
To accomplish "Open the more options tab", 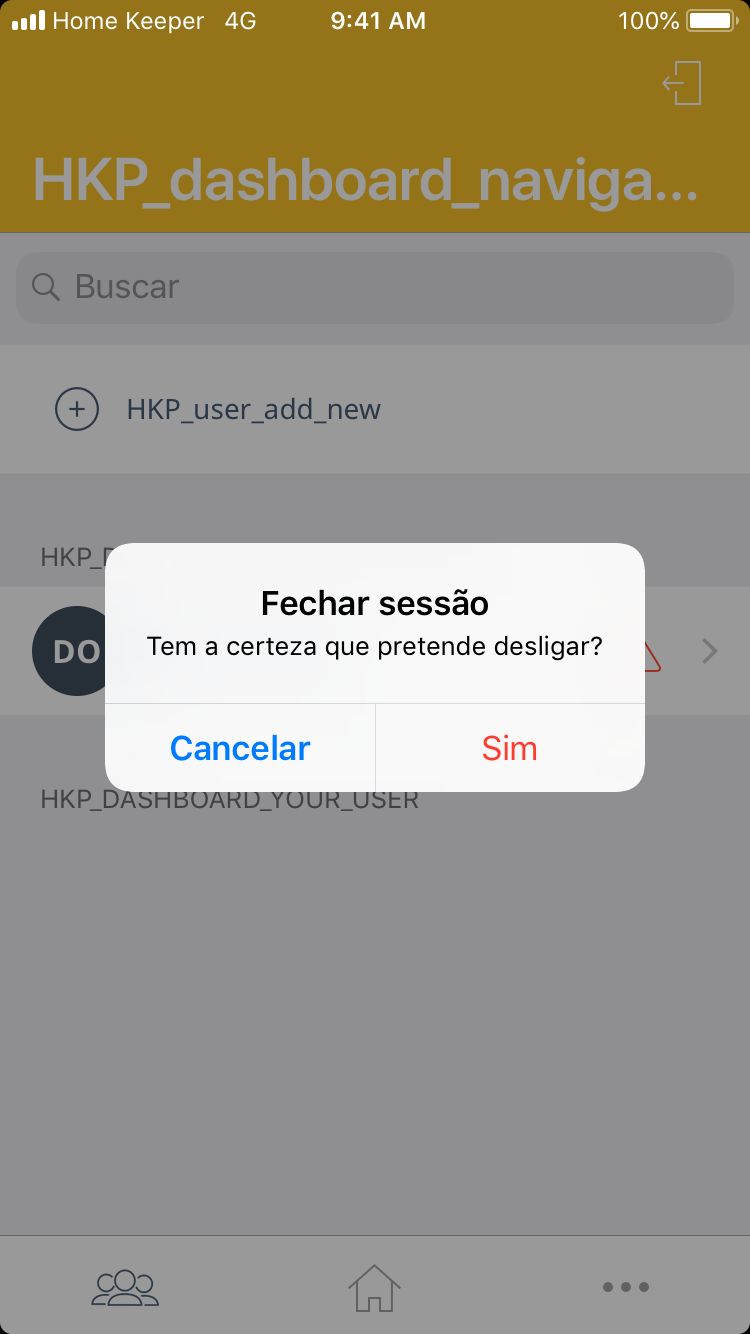I will coord(626,1286).
